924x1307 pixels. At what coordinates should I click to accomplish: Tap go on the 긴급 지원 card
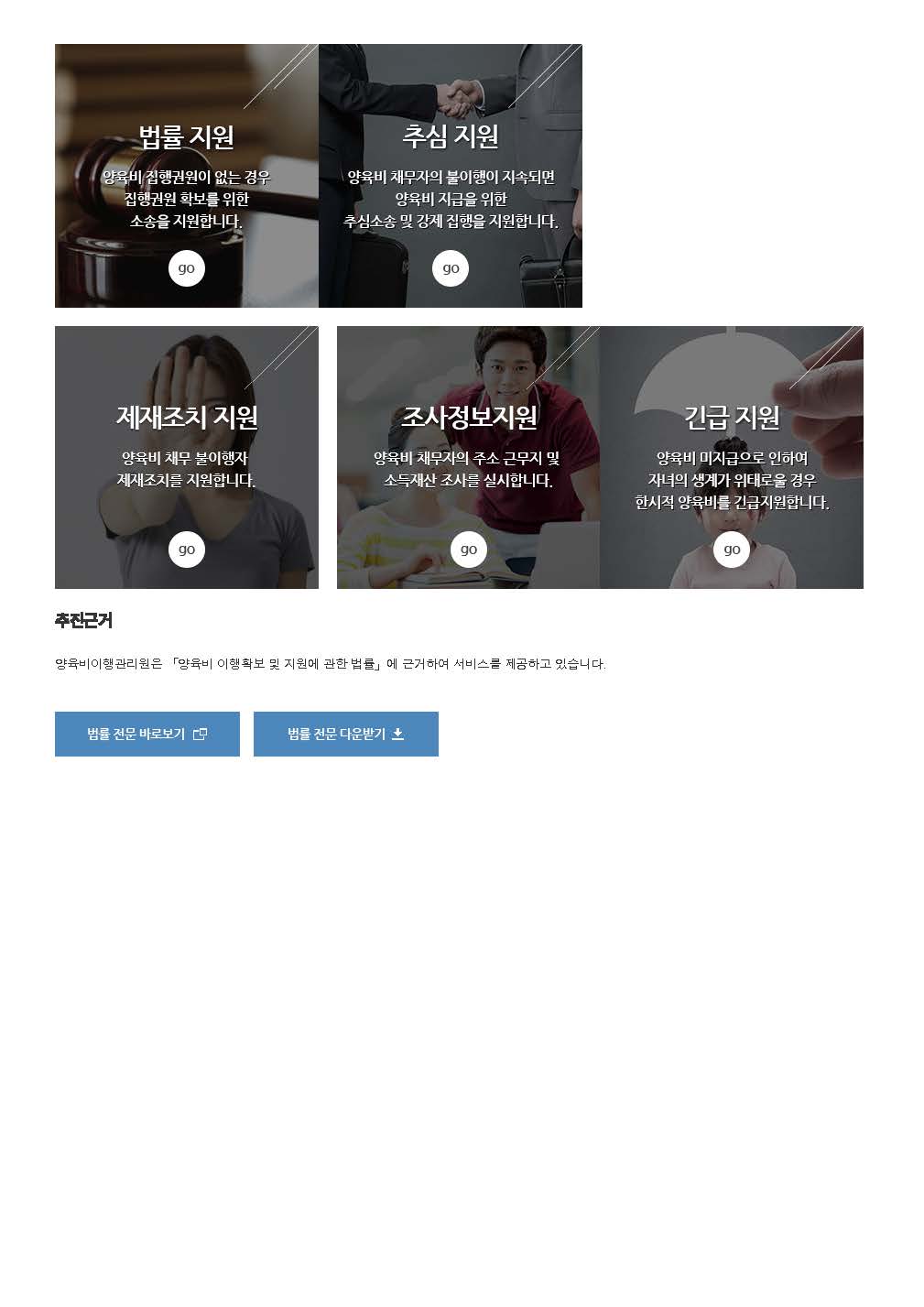pyautogui.click(x=732, y=550)
